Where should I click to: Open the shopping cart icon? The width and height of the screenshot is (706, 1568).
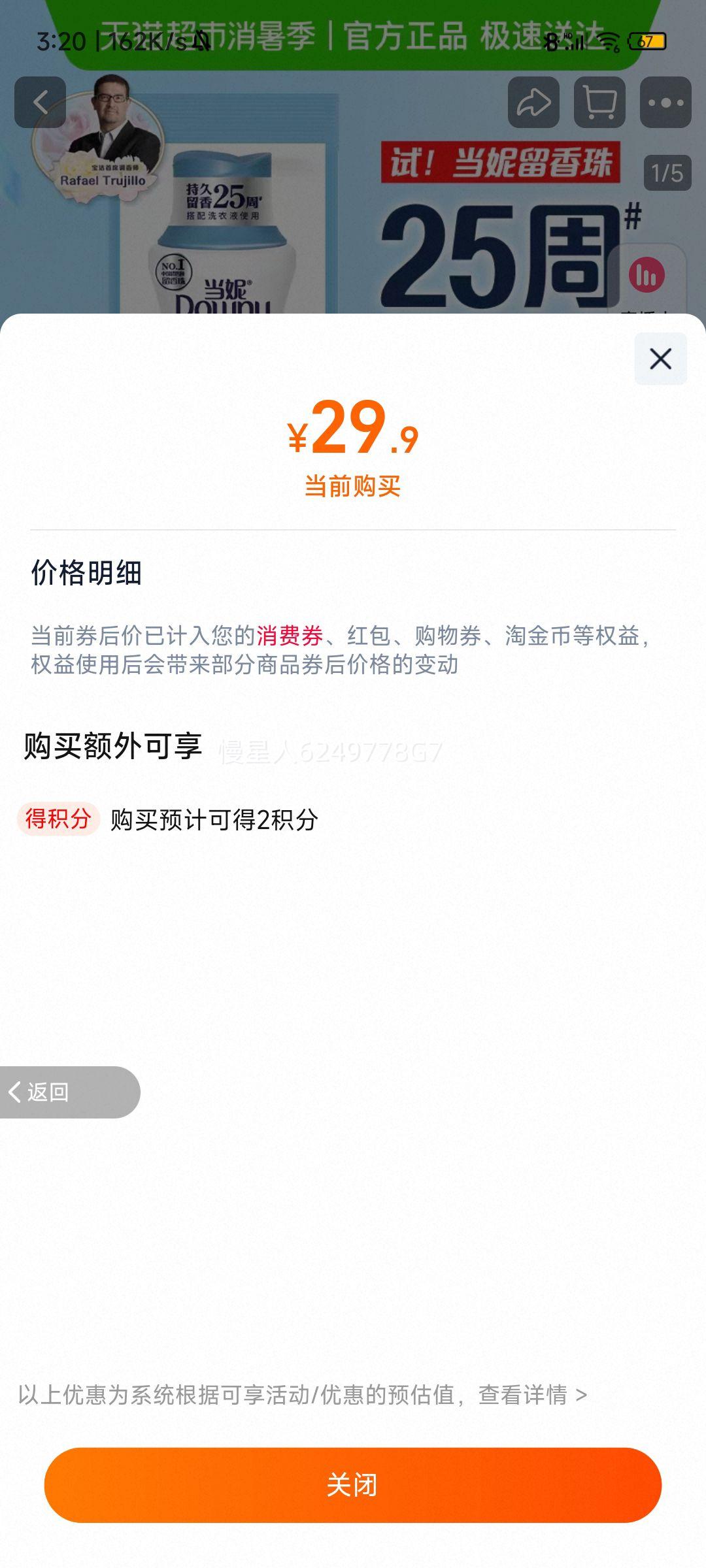599,101
